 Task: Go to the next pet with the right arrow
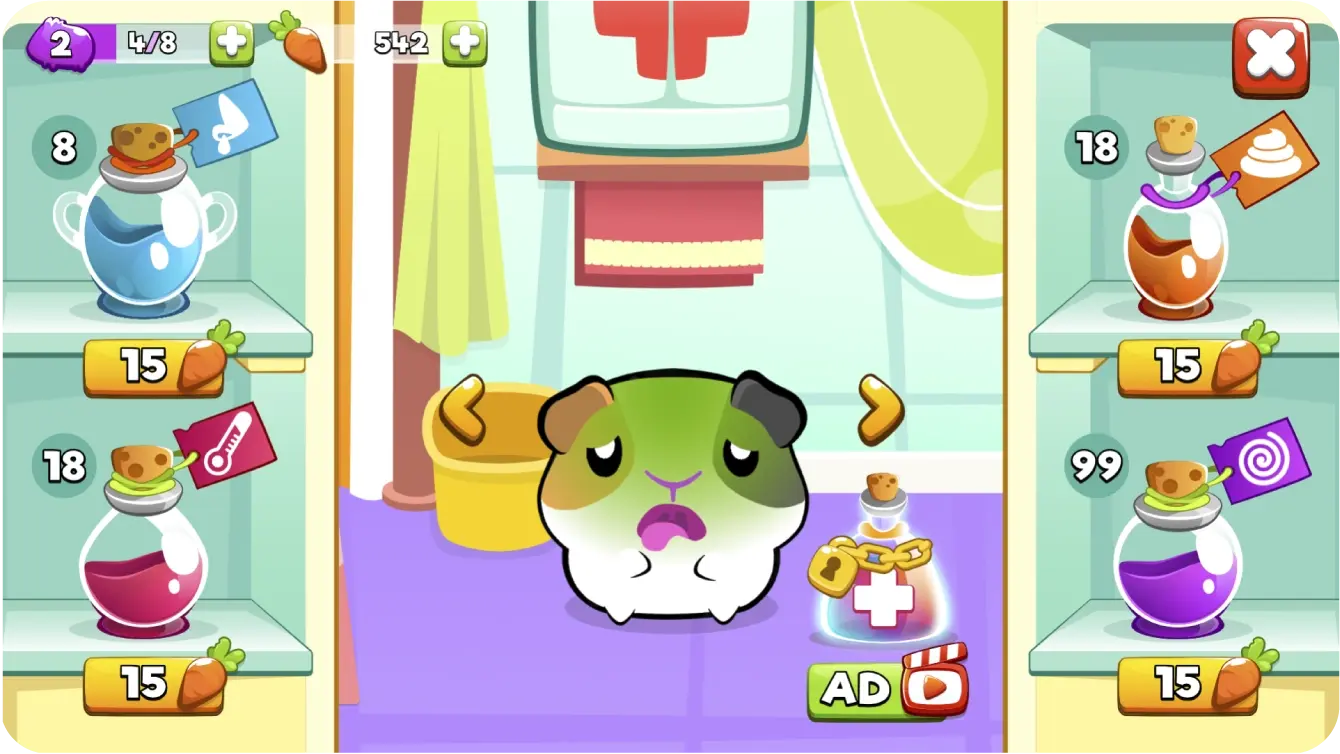click(880, 410)
